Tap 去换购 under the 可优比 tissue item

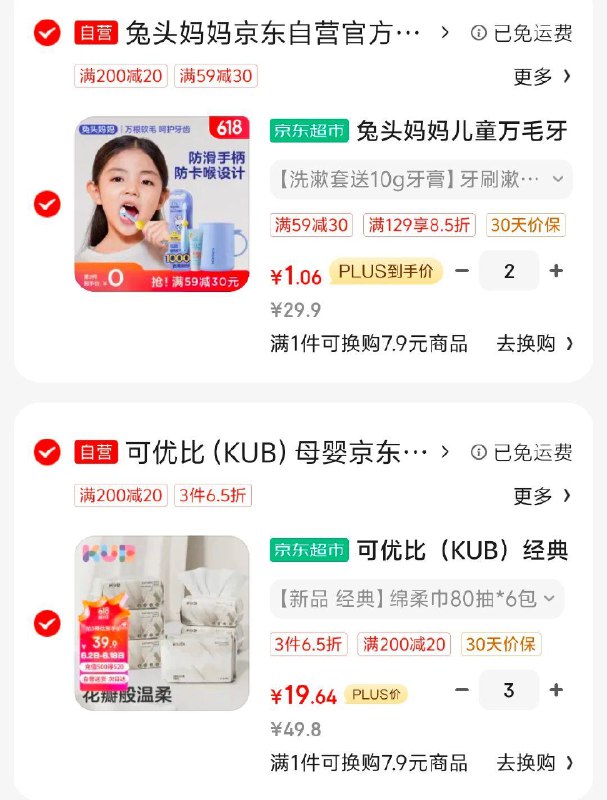point(535,762)
